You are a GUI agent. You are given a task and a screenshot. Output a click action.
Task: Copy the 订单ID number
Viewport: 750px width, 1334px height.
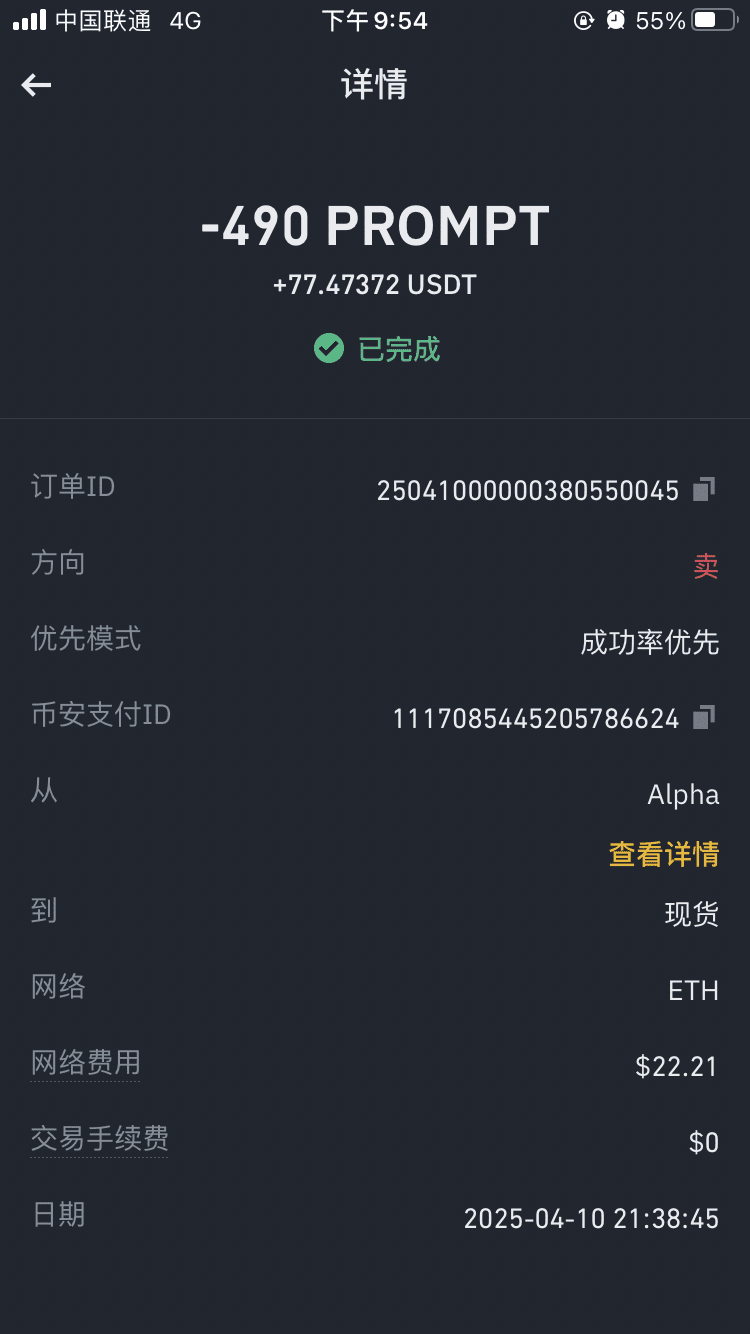pyautogui.click(x=705, y=489)
